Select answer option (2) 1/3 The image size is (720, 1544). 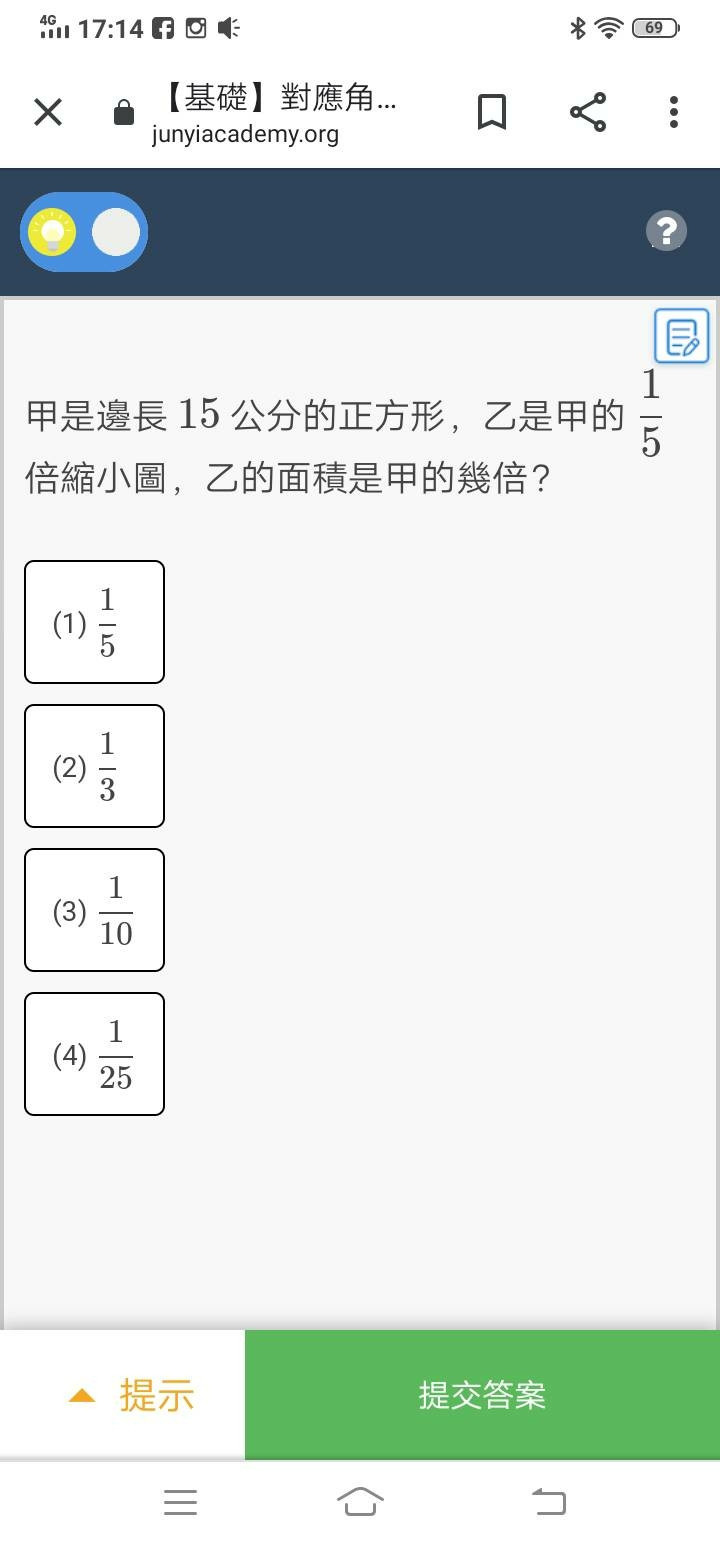pos(94,766)
